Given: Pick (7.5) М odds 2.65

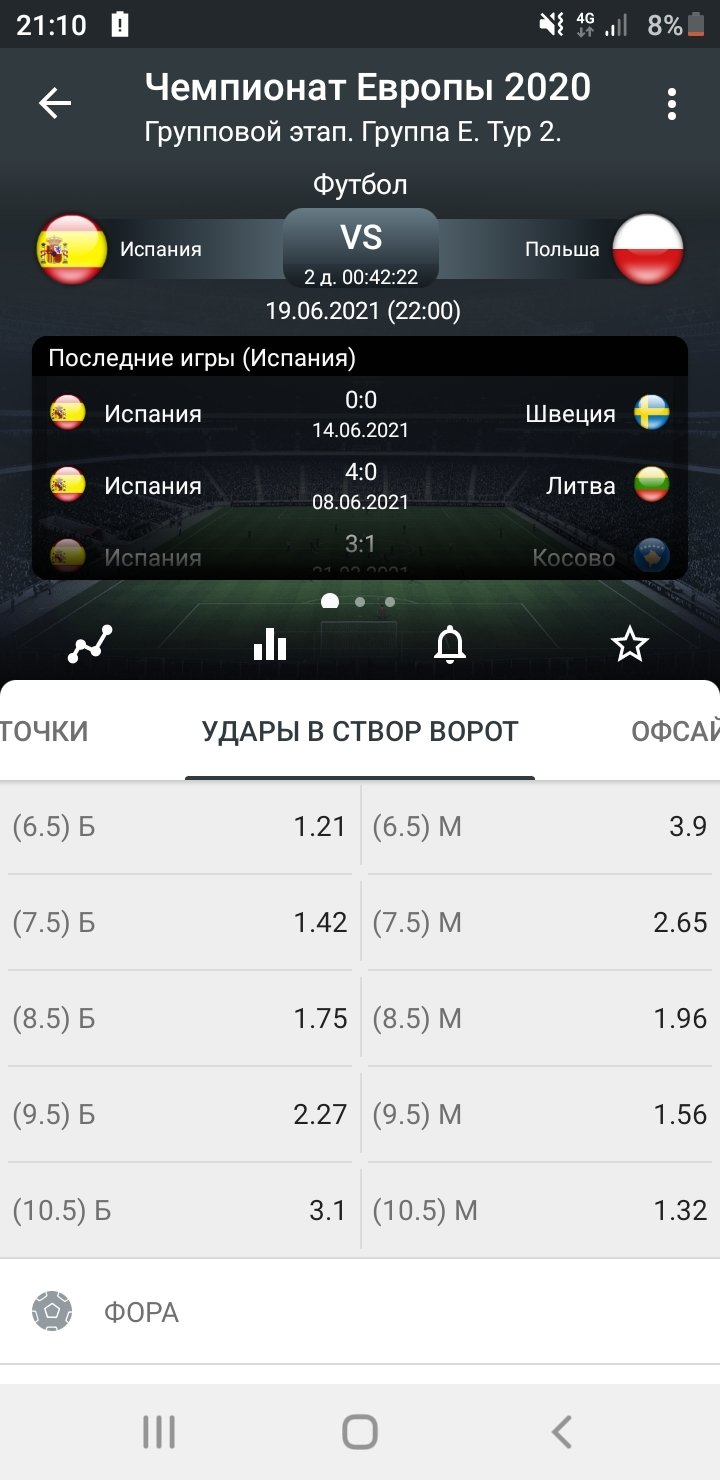Looking at the screenshot, I should (x=540, y=922).
